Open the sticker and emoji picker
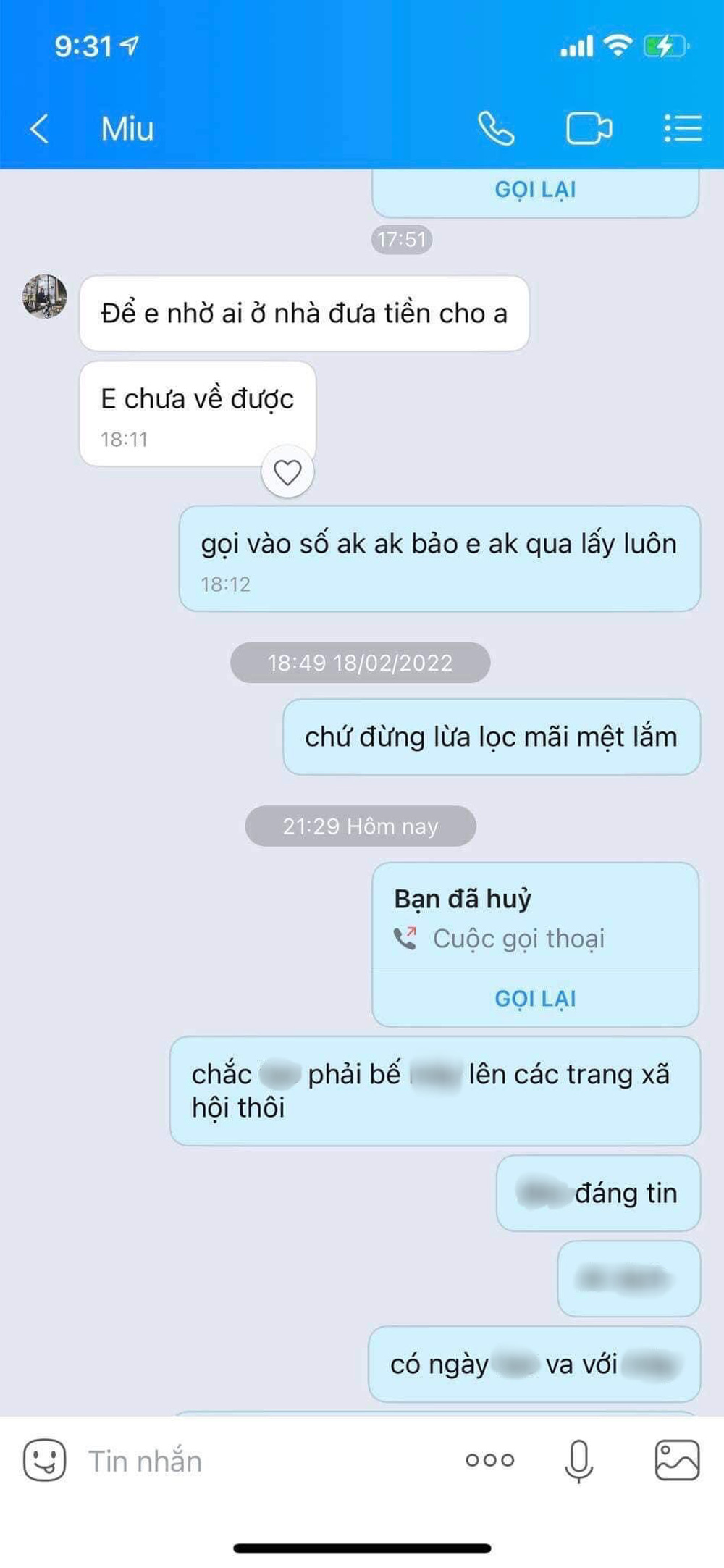724x1568 pixels. pos(45,1460)
